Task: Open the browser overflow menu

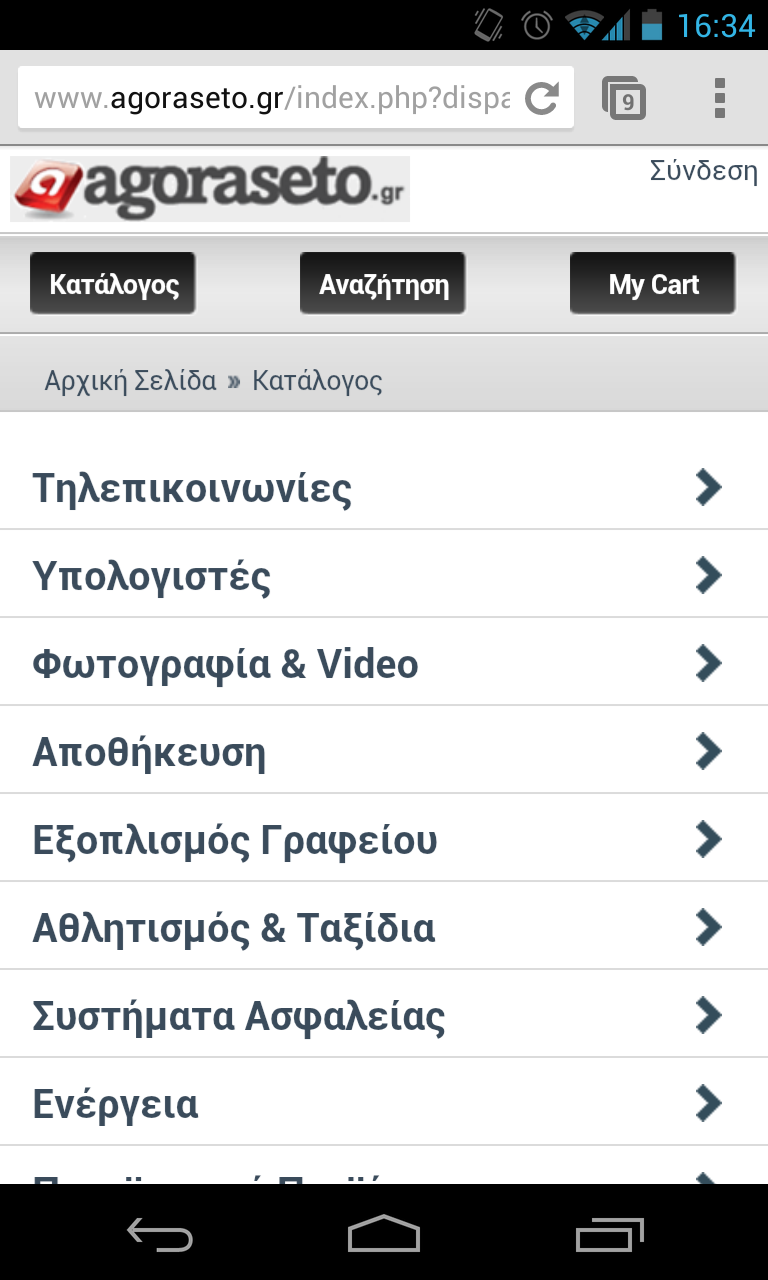Action: pyautogui.click(x=719, y=98)
